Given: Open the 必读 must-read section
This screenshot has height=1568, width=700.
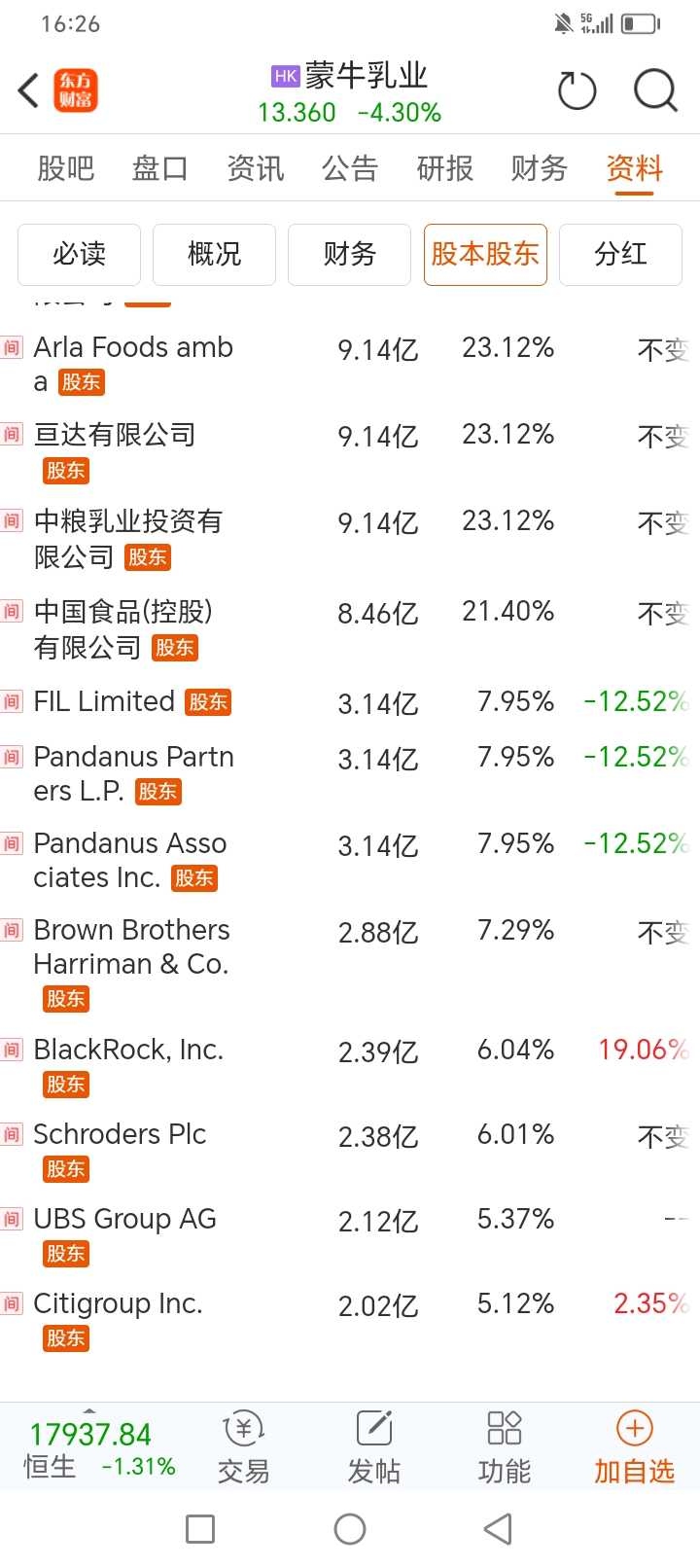Looking at the screenshot, I should point(79,254).
